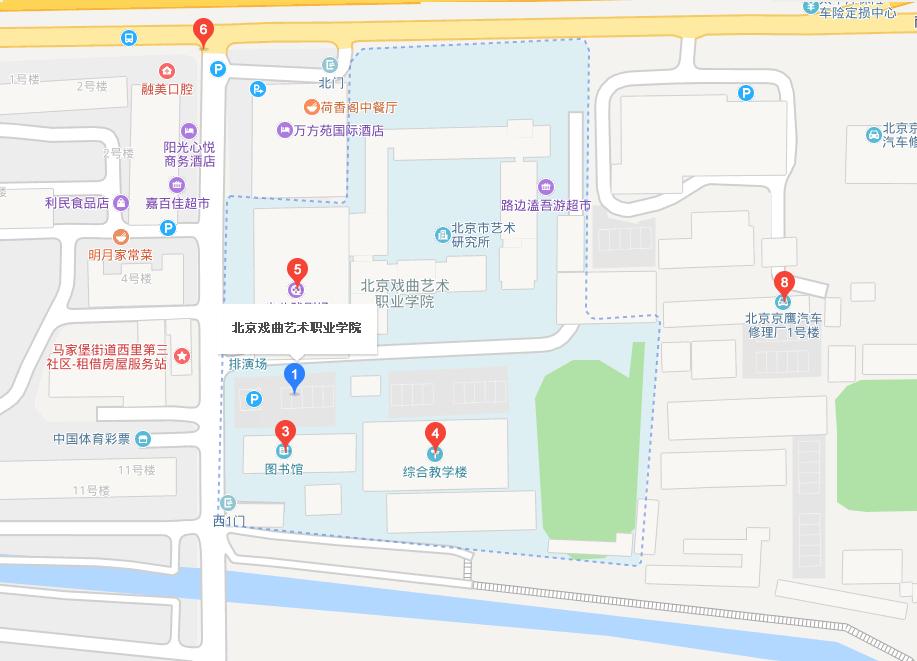
Task: Select red marker 4 at 综合教学楼
Action: 435,435
